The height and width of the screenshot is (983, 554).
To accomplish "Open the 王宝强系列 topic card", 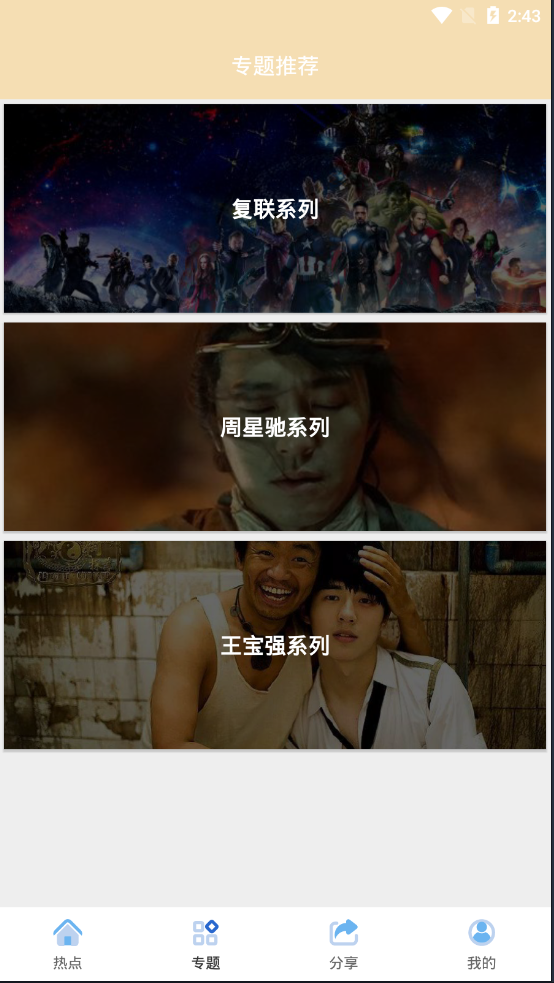I will (275, 645).
